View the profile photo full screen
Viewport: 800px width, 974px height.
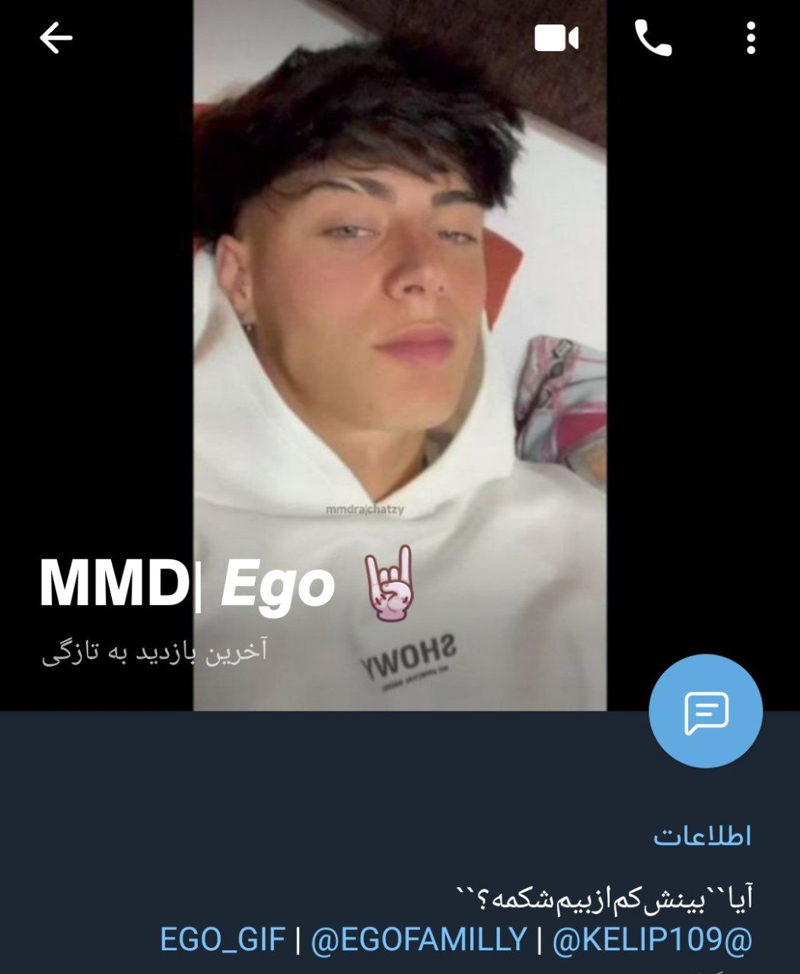400,300
